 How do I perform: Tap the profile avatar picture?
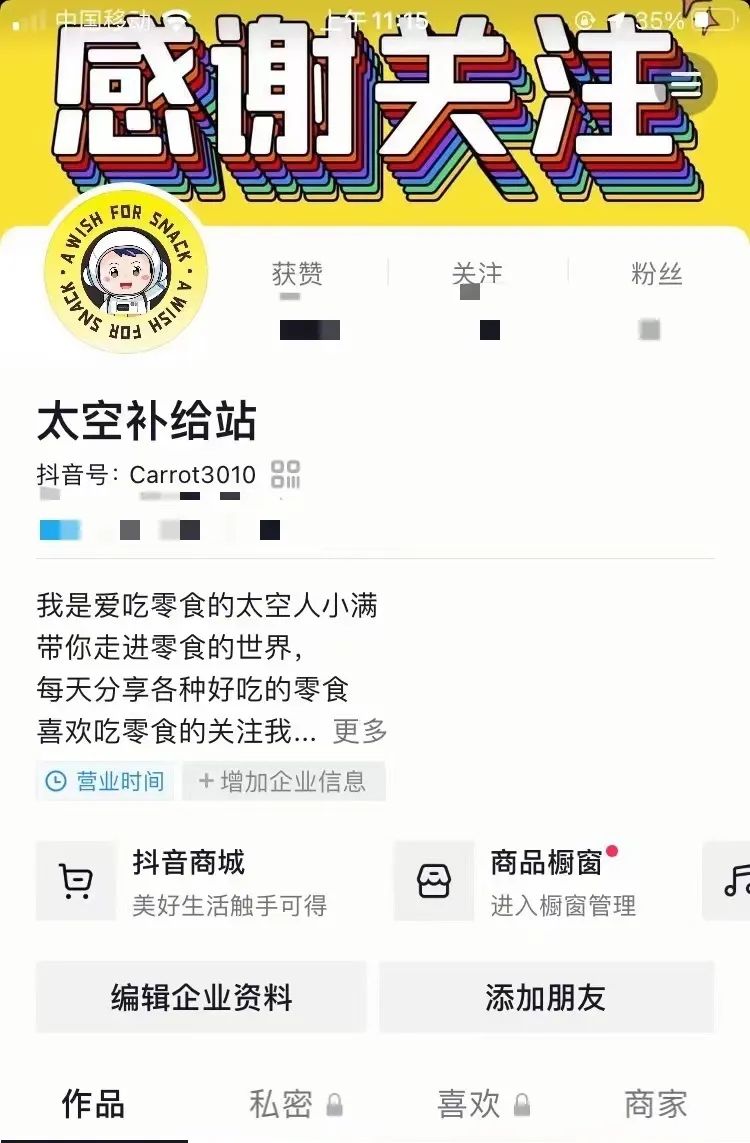pos(126,272)
